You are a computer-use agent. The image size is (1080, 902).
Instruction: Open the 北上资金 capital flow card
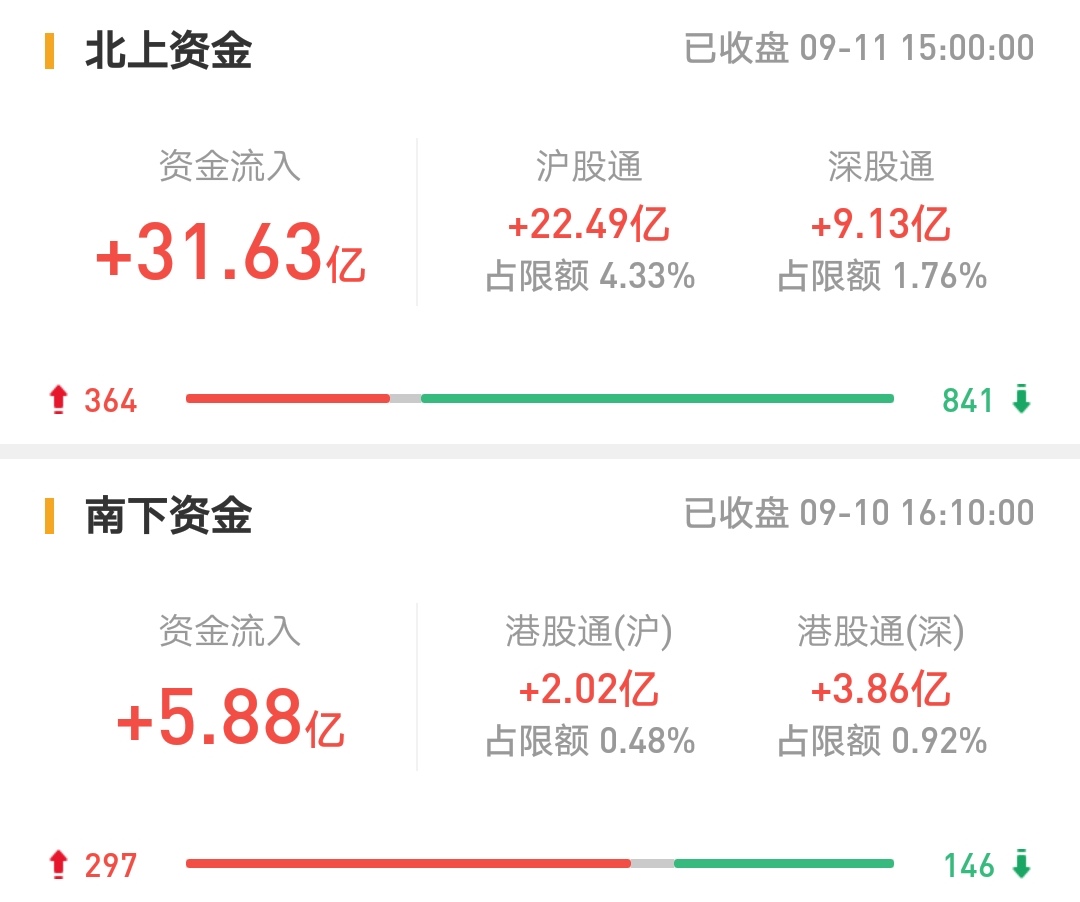point(168,50)
